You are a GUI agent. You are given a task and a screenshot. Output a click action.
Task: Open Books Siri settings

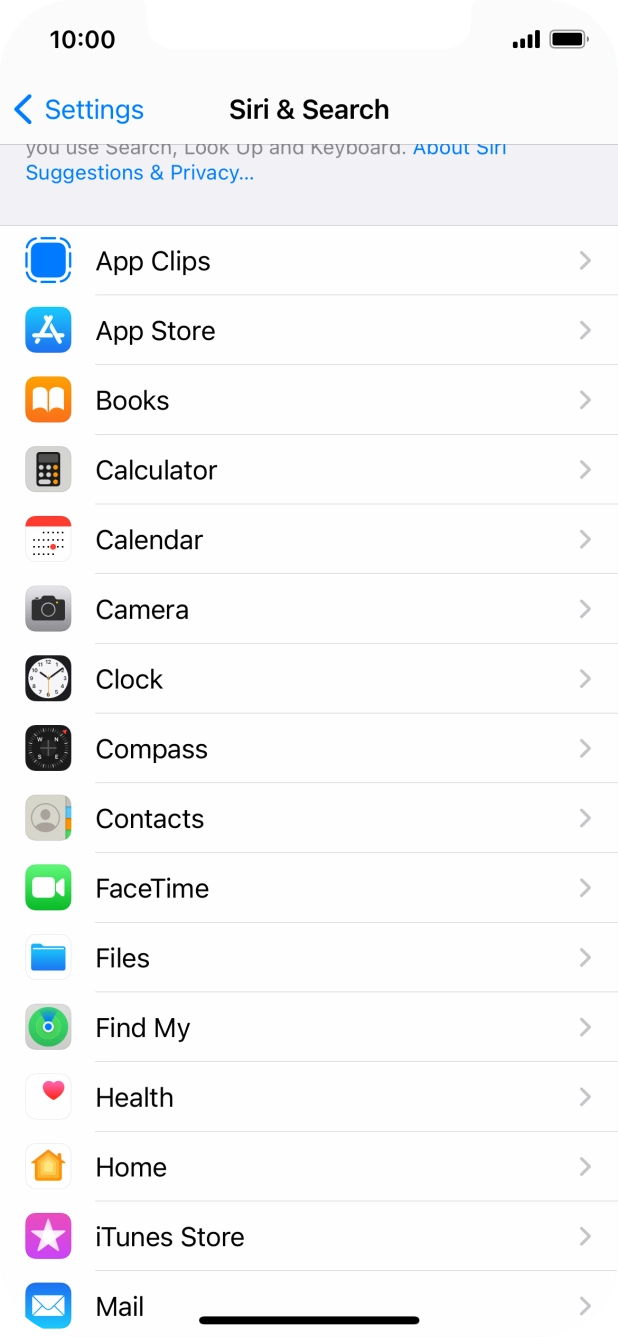[309, 401]
